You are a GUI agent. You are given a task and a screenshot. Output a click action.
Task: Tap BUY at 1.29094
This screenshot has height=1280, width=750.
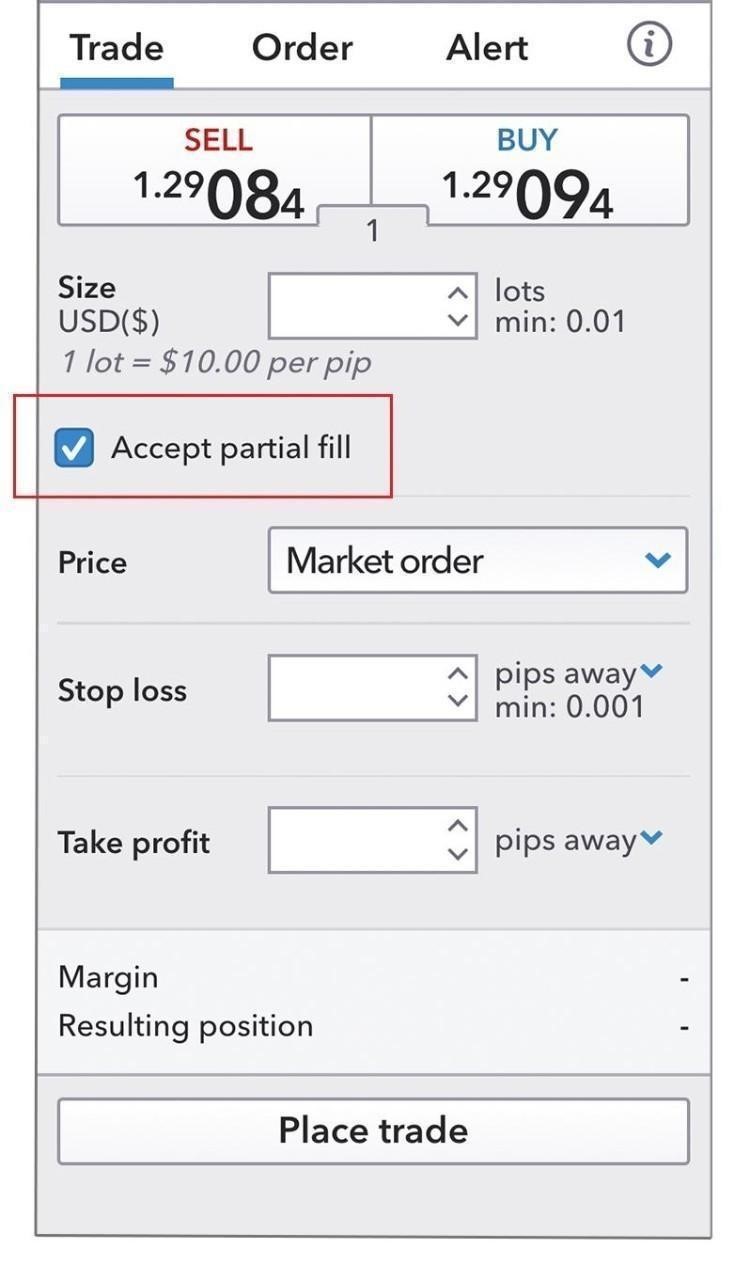(x=530, y=170)
